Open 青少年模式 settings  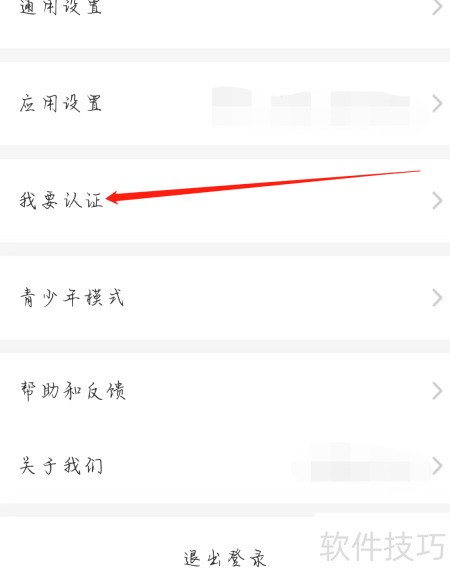(x=225, y=298)
